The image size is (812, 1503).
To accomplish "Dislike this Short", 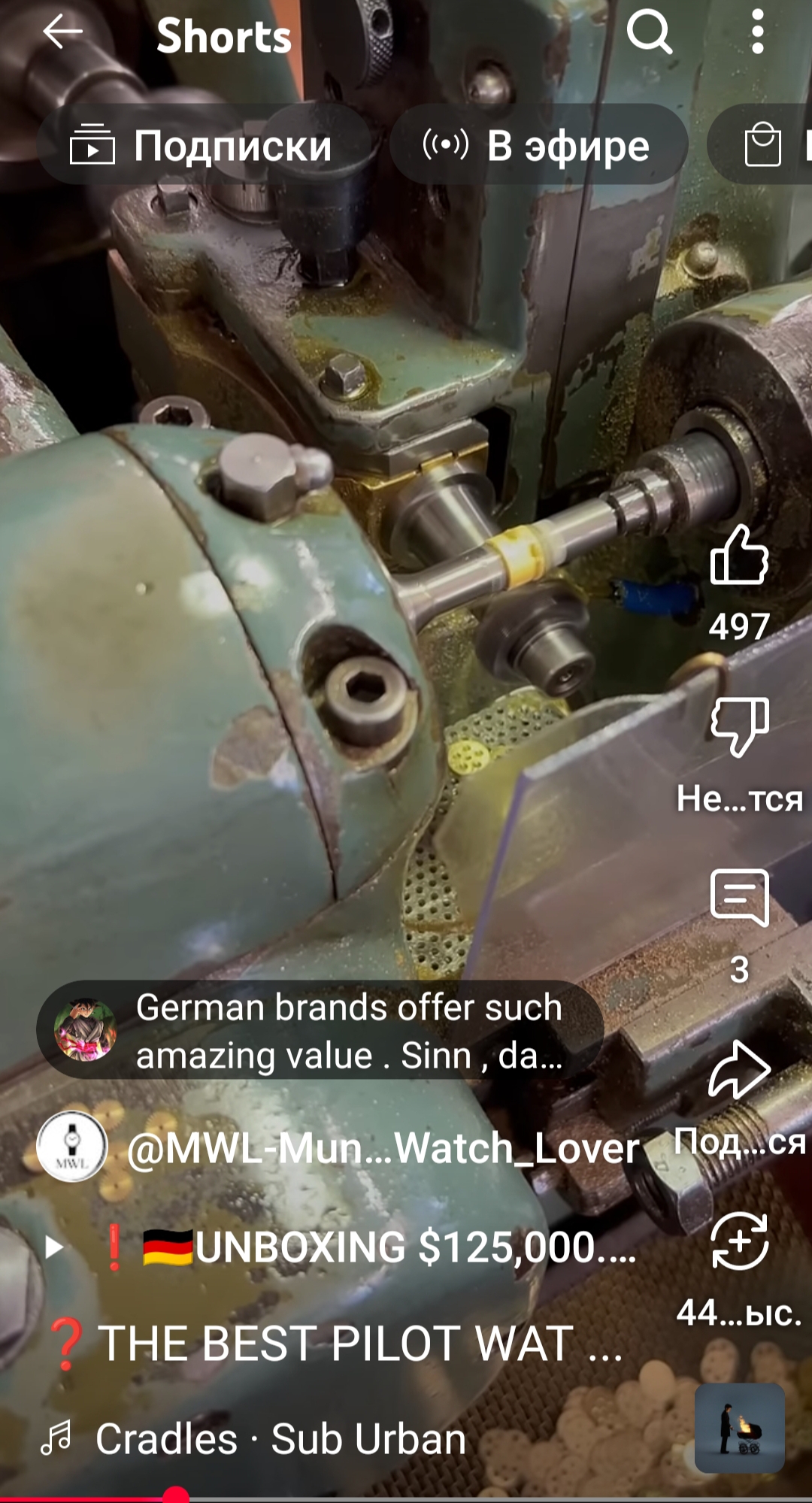I will pos(739,726).
